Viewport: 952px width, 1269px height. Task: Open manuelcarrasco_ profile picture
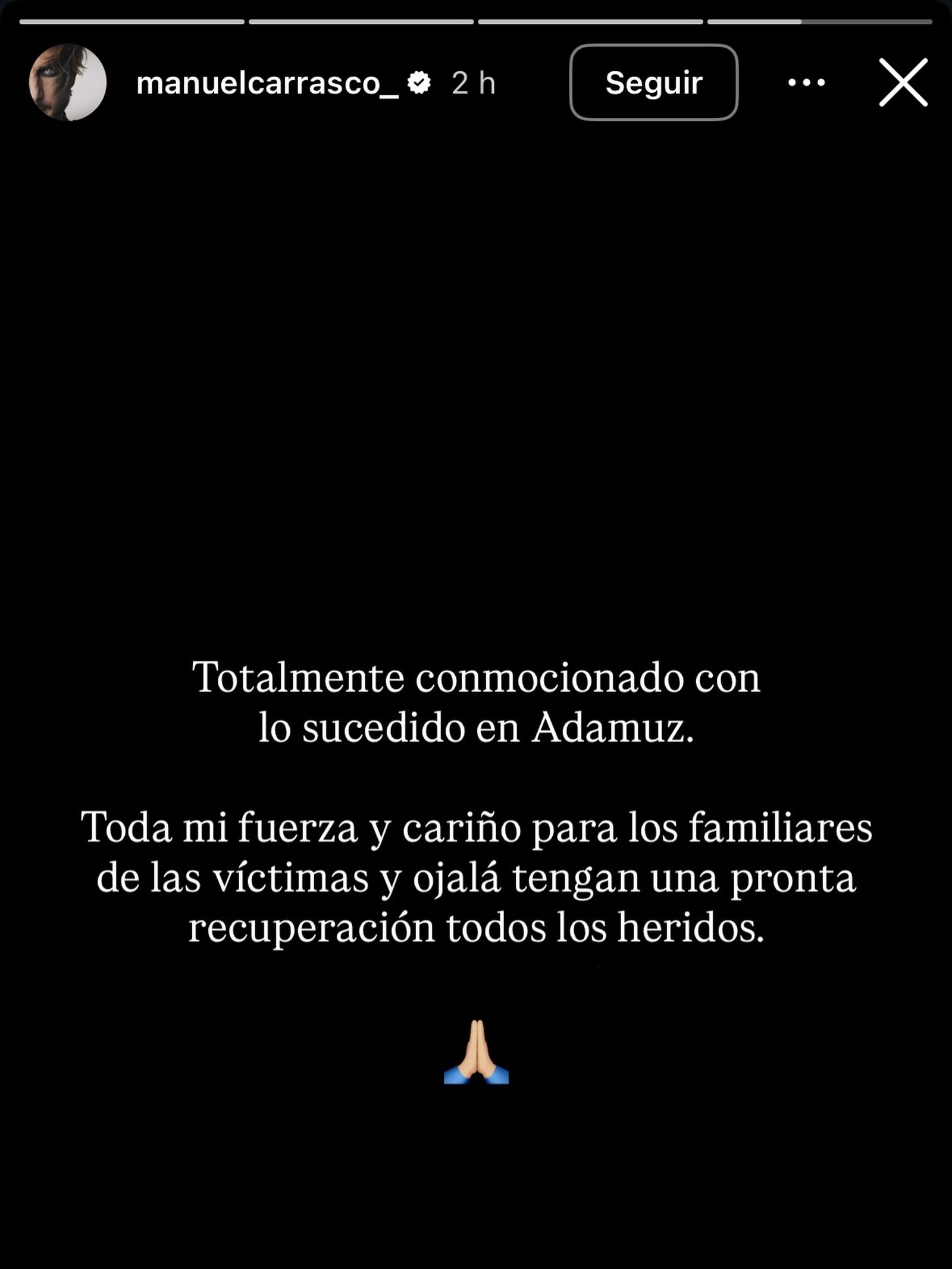click(x=68, y=82)
